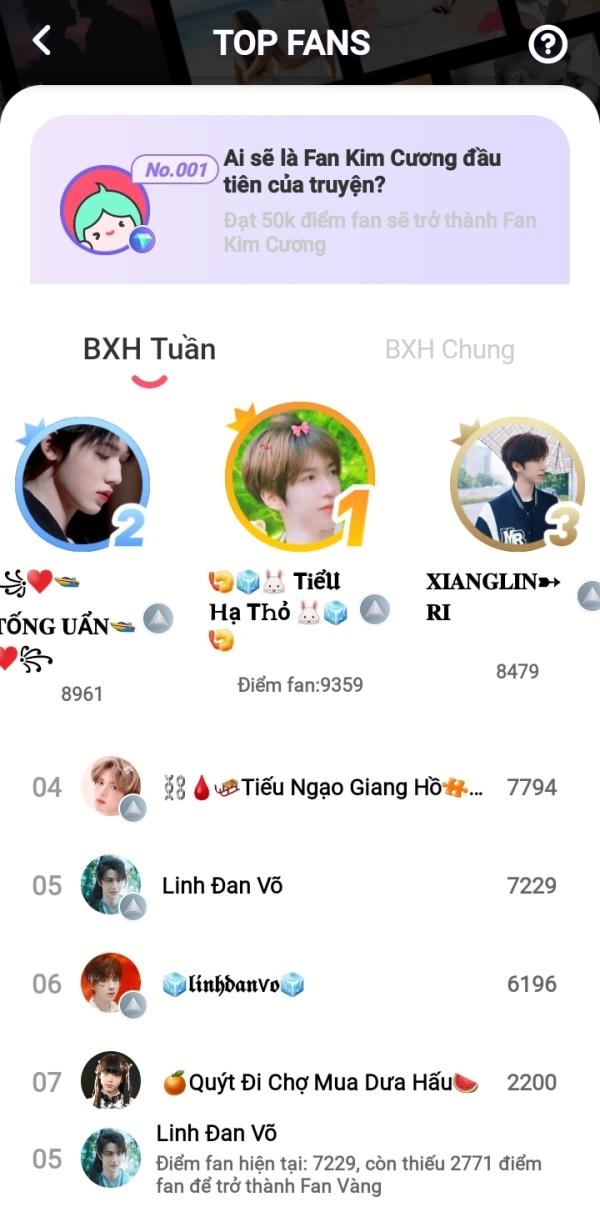View rank 2 fan Tống Uẩn
The height and width of the screenshot is (1207, 600).
pos(82,485)
